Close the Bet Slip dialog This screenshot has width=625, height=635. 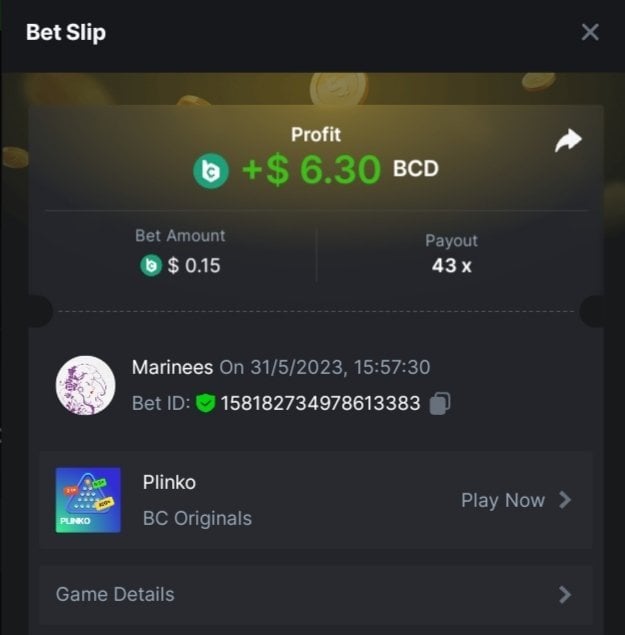pyautogui.click(x=590, y=32)
